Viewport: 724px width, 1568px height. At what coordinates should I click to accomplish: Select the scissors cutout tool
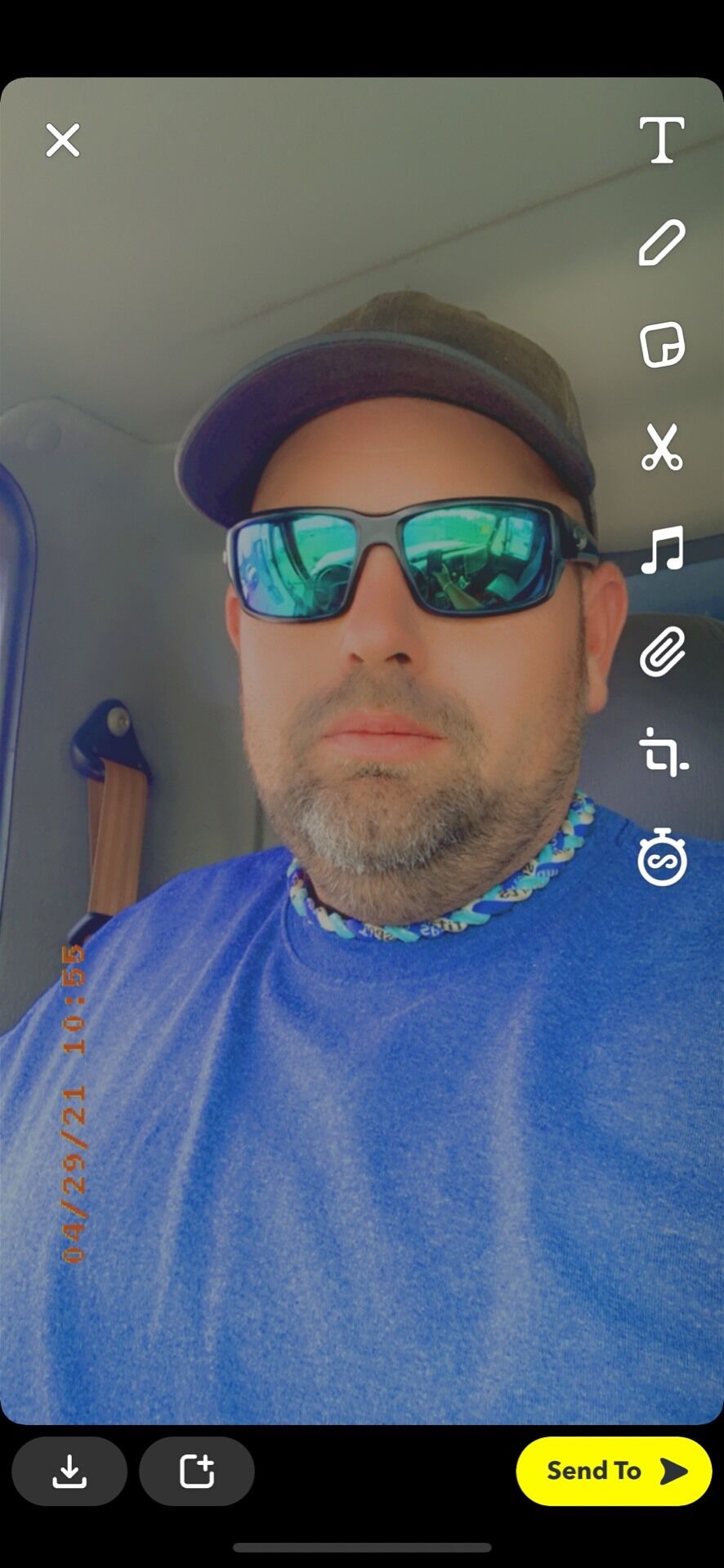pos(661,448)
